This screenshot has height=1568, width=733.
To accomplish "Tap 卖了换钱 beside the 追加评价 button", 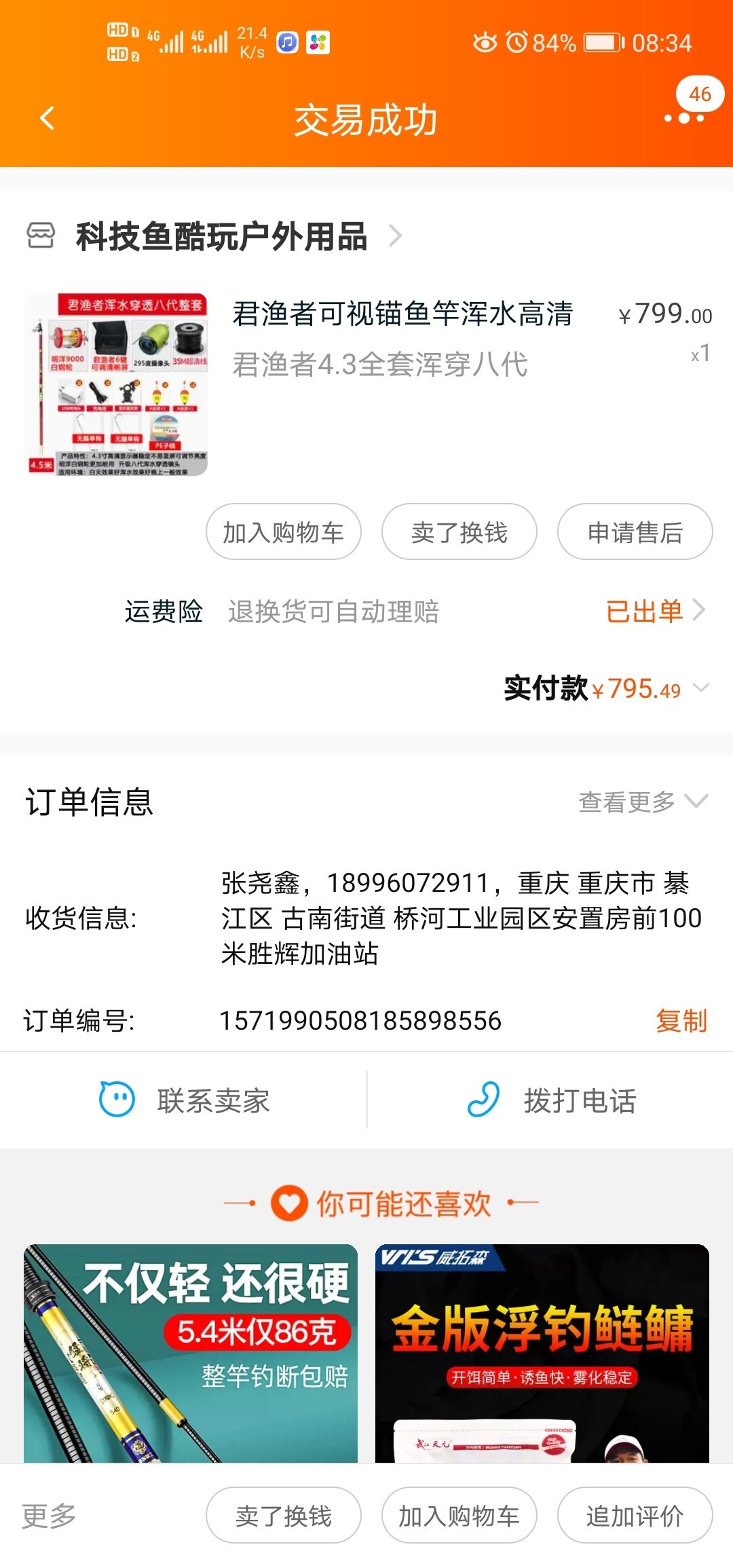I will tap(283, 1516).
